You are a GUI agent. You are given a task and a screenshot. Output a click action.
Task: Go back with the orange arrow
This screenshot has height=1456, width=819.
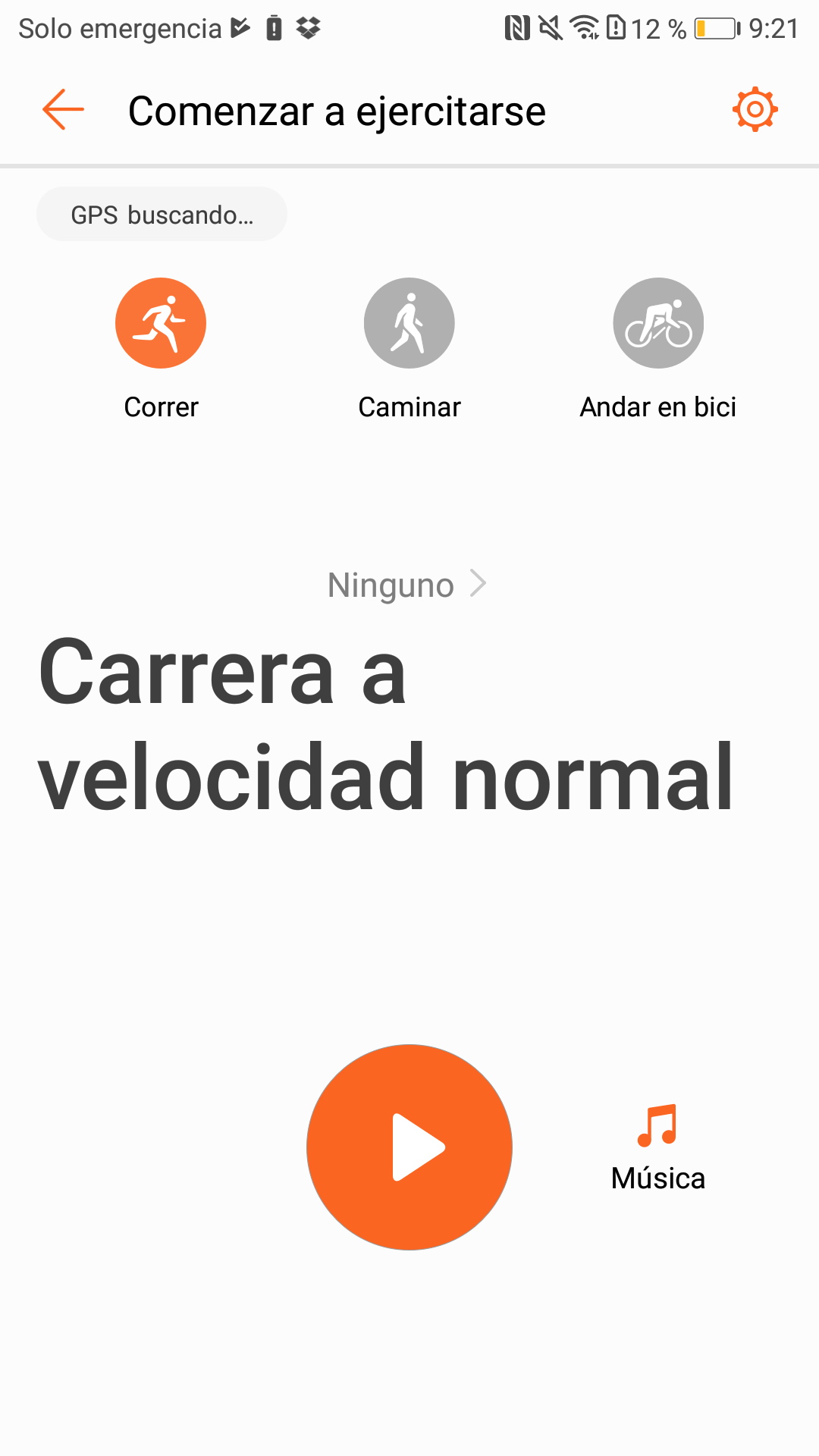[63, 110]
